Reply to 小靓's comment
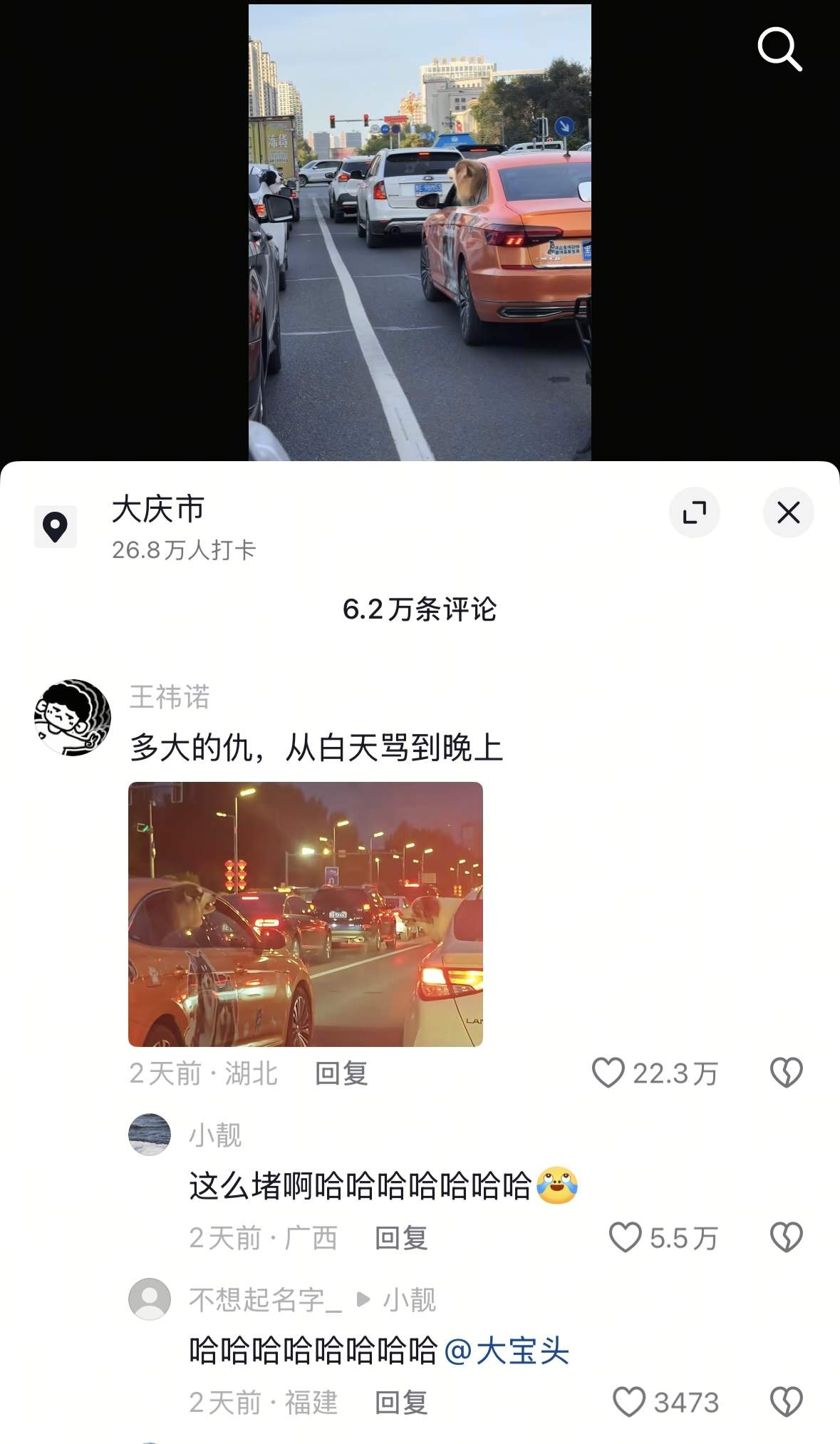 (401, 1238)
